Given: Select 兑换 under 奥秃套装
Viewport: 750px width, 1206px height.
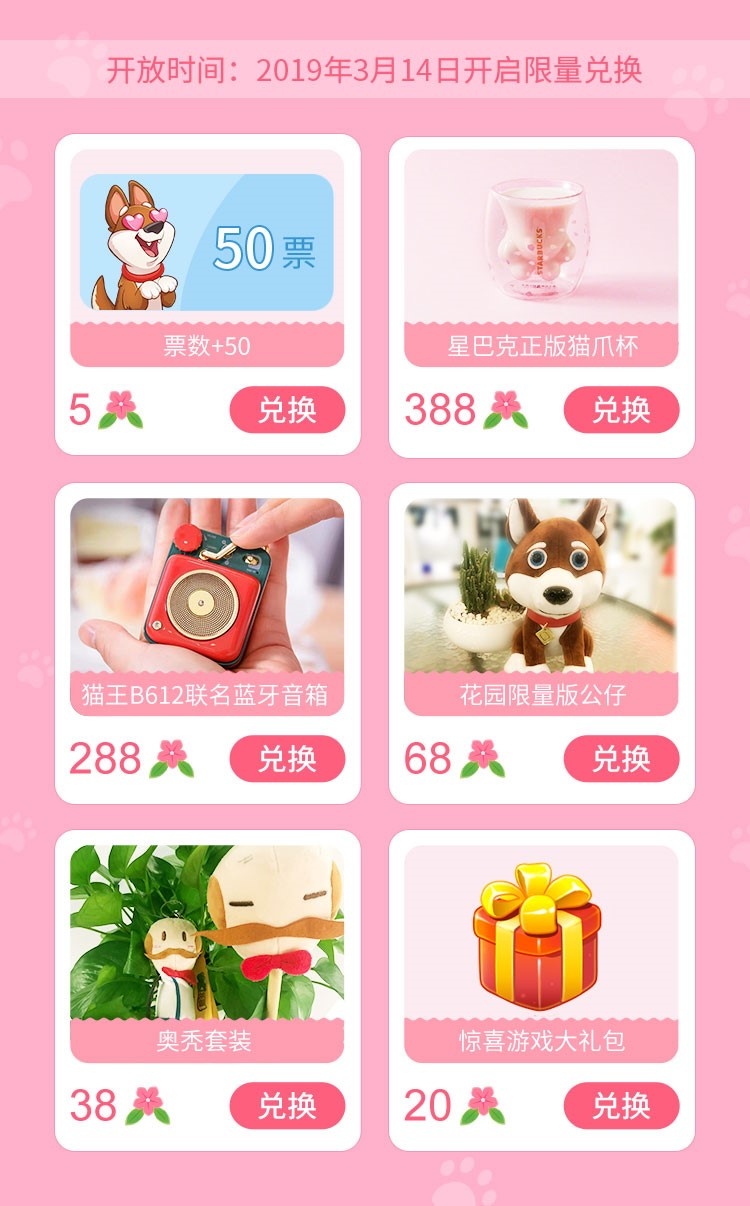Looking at the screenshot, I should [287, 1106].
